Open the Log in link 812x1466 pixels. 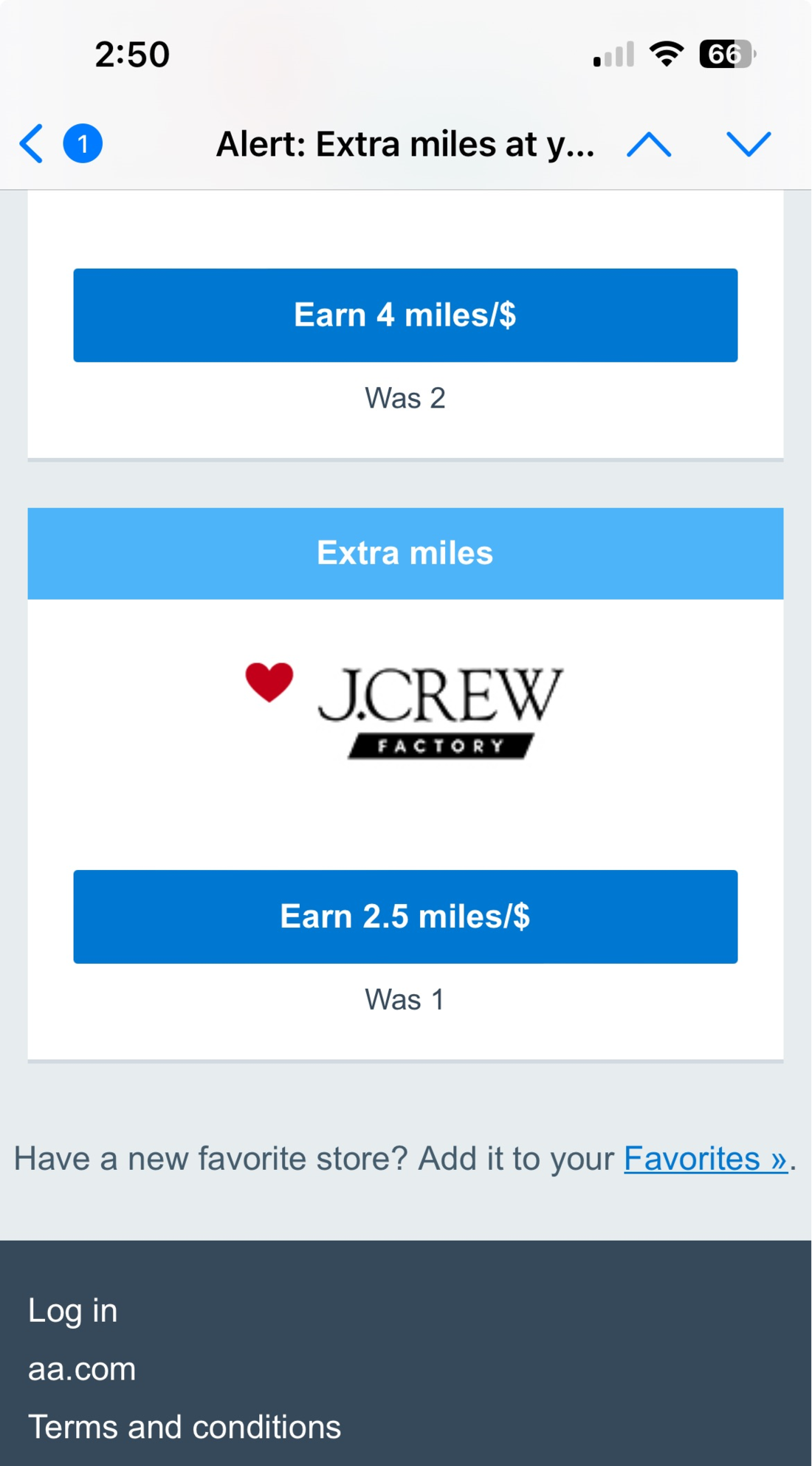coord(72,1311)
